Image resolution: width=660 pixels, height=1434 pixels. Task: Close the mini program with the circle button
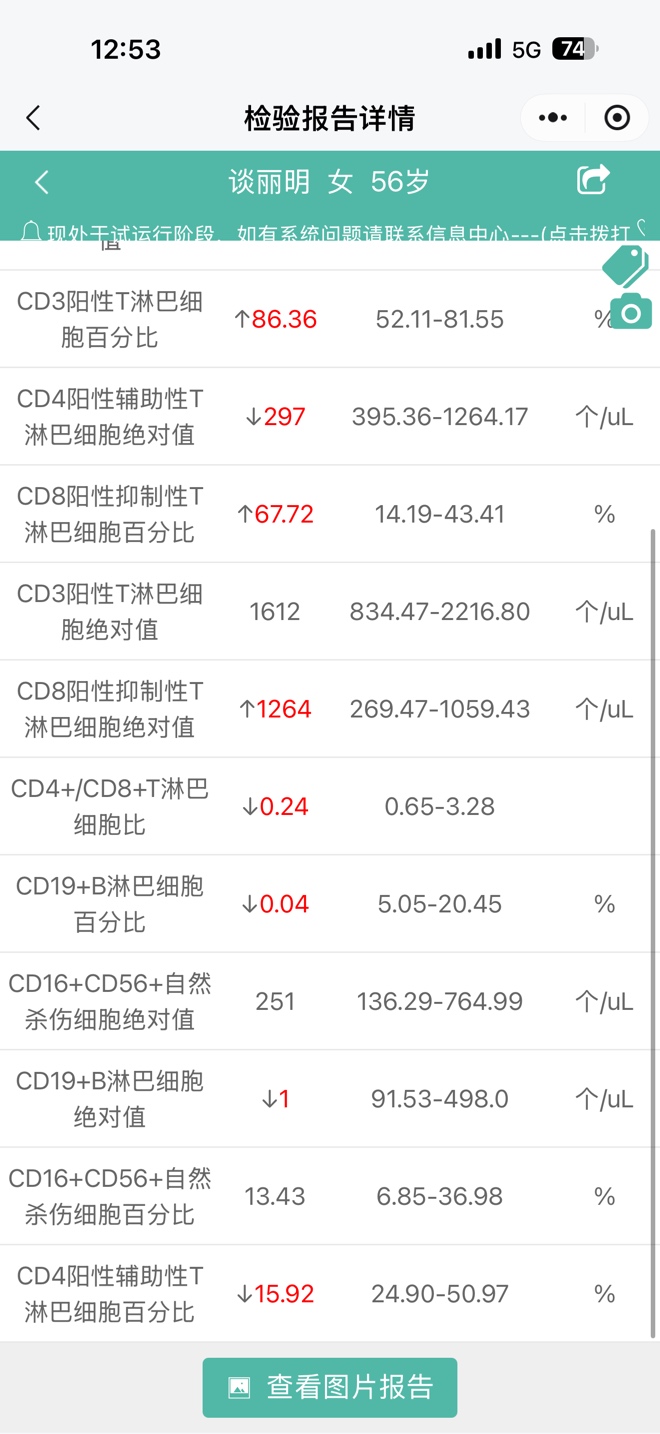tap(617, 118)
